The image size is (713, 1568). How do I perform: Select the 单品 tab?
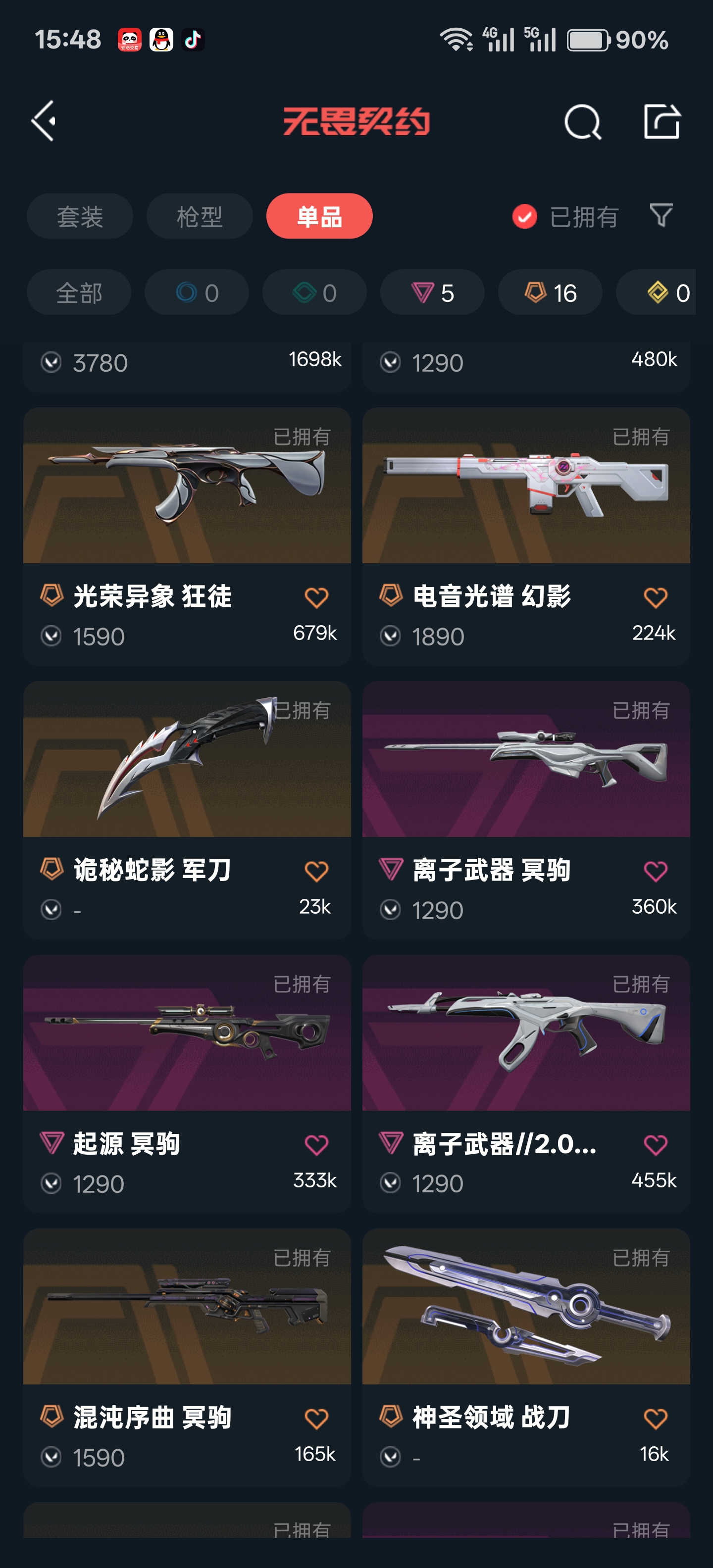[x=319, y=216]
